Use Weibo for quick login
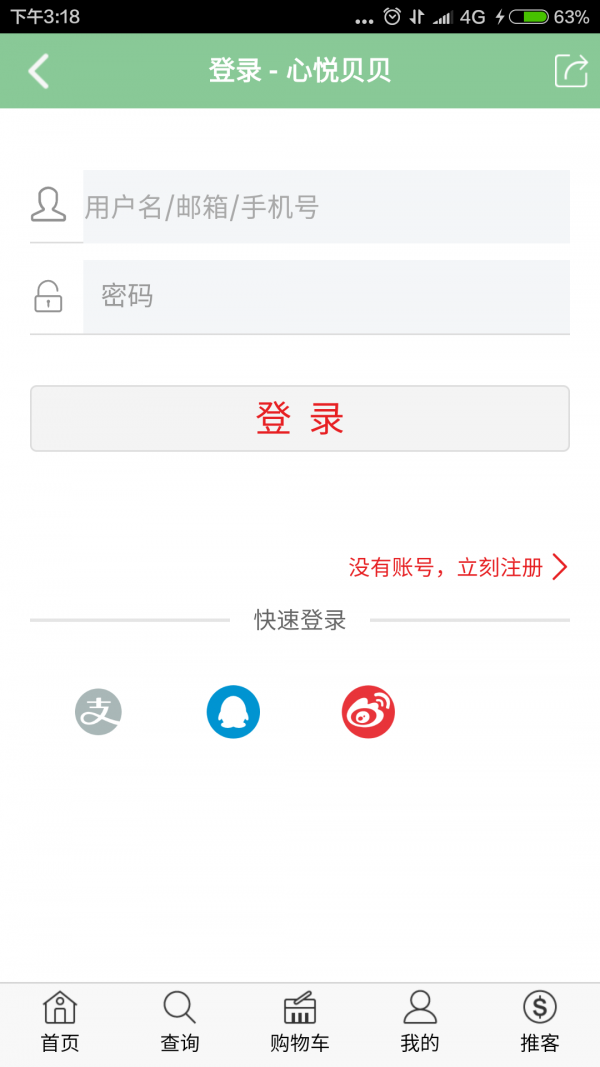 (x=368, y=712)
